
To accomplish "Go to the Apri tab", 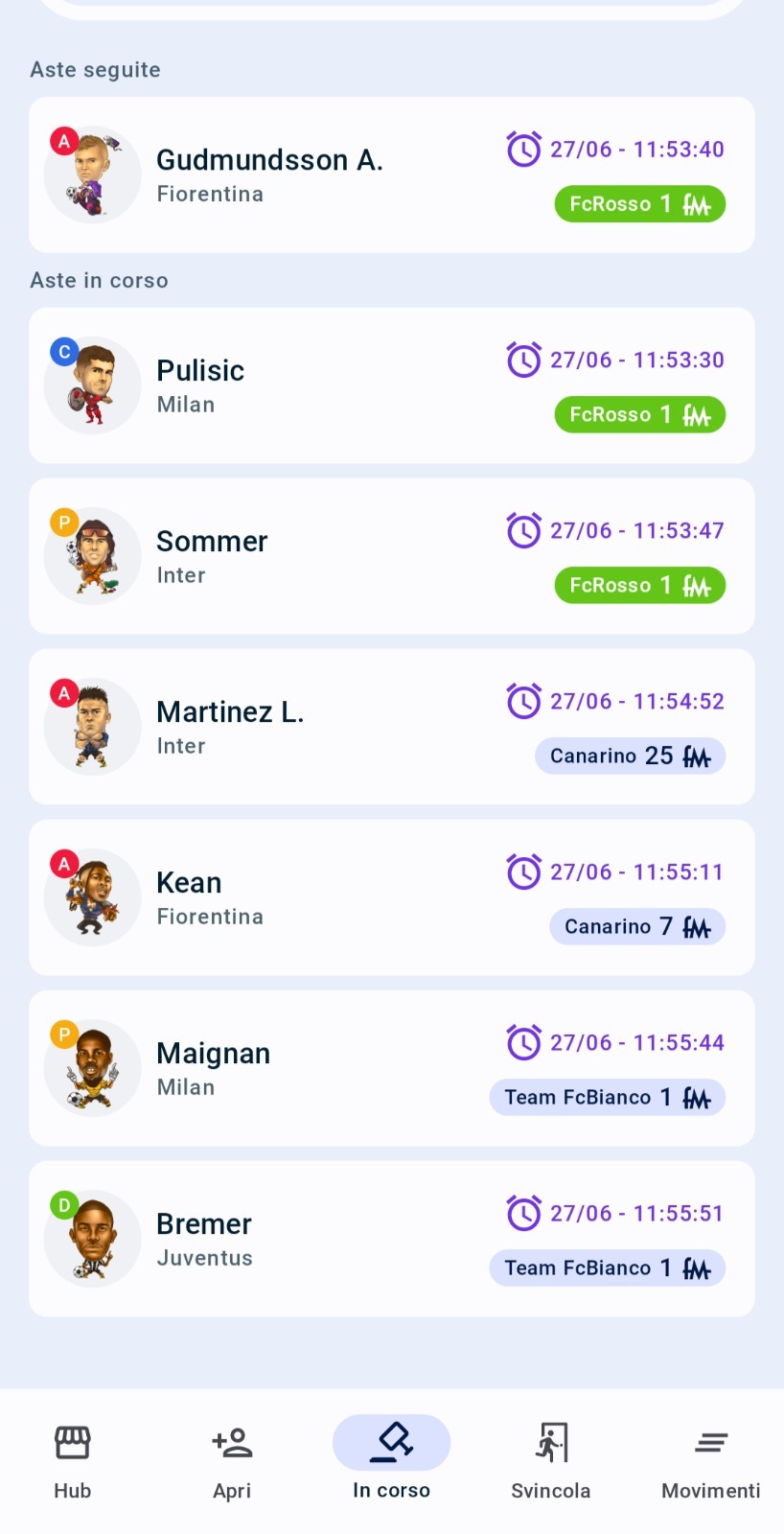I will point(232,1461).
